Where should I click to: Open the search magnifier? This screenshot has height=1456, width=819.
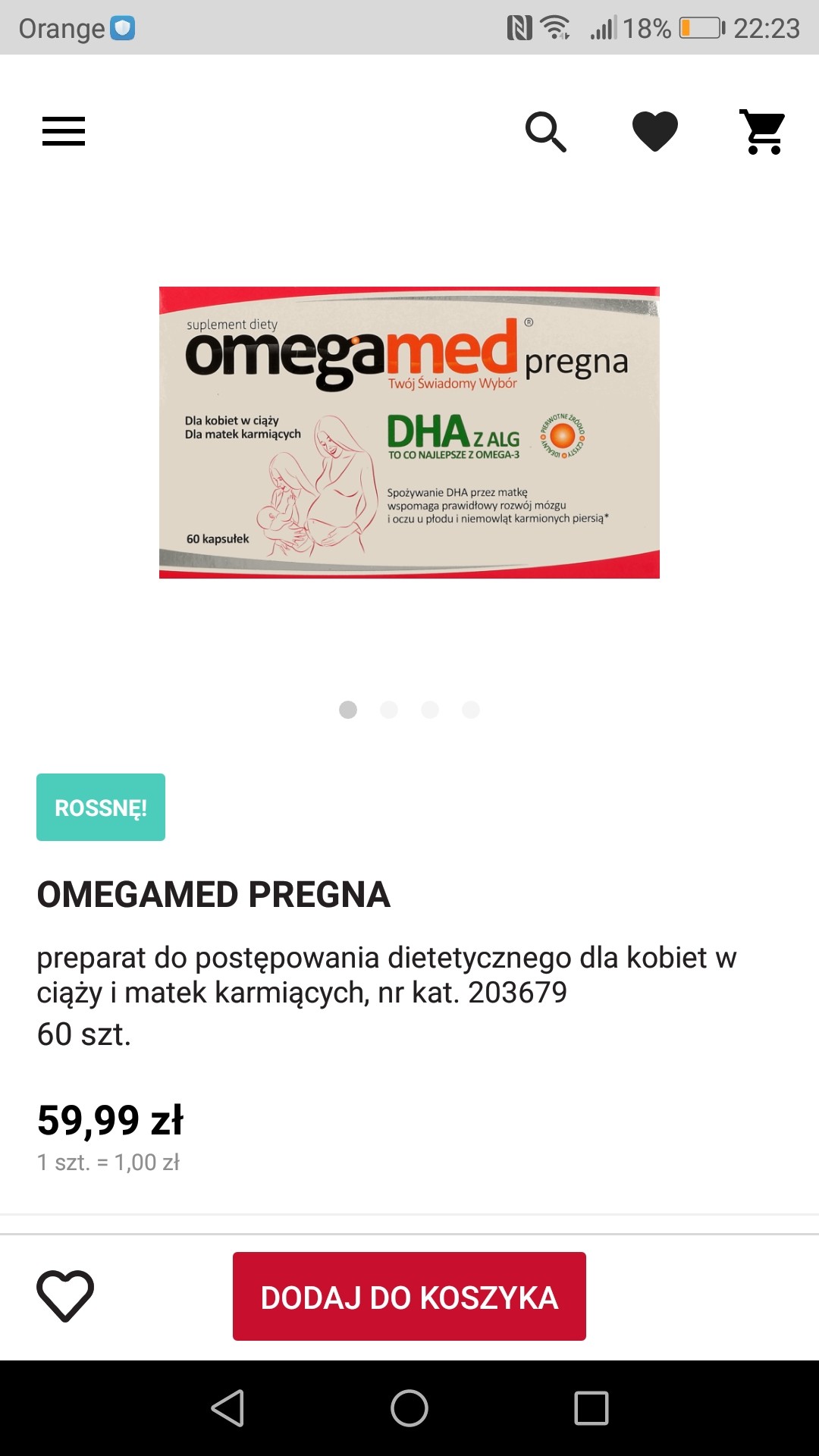(x=546, y=132)
